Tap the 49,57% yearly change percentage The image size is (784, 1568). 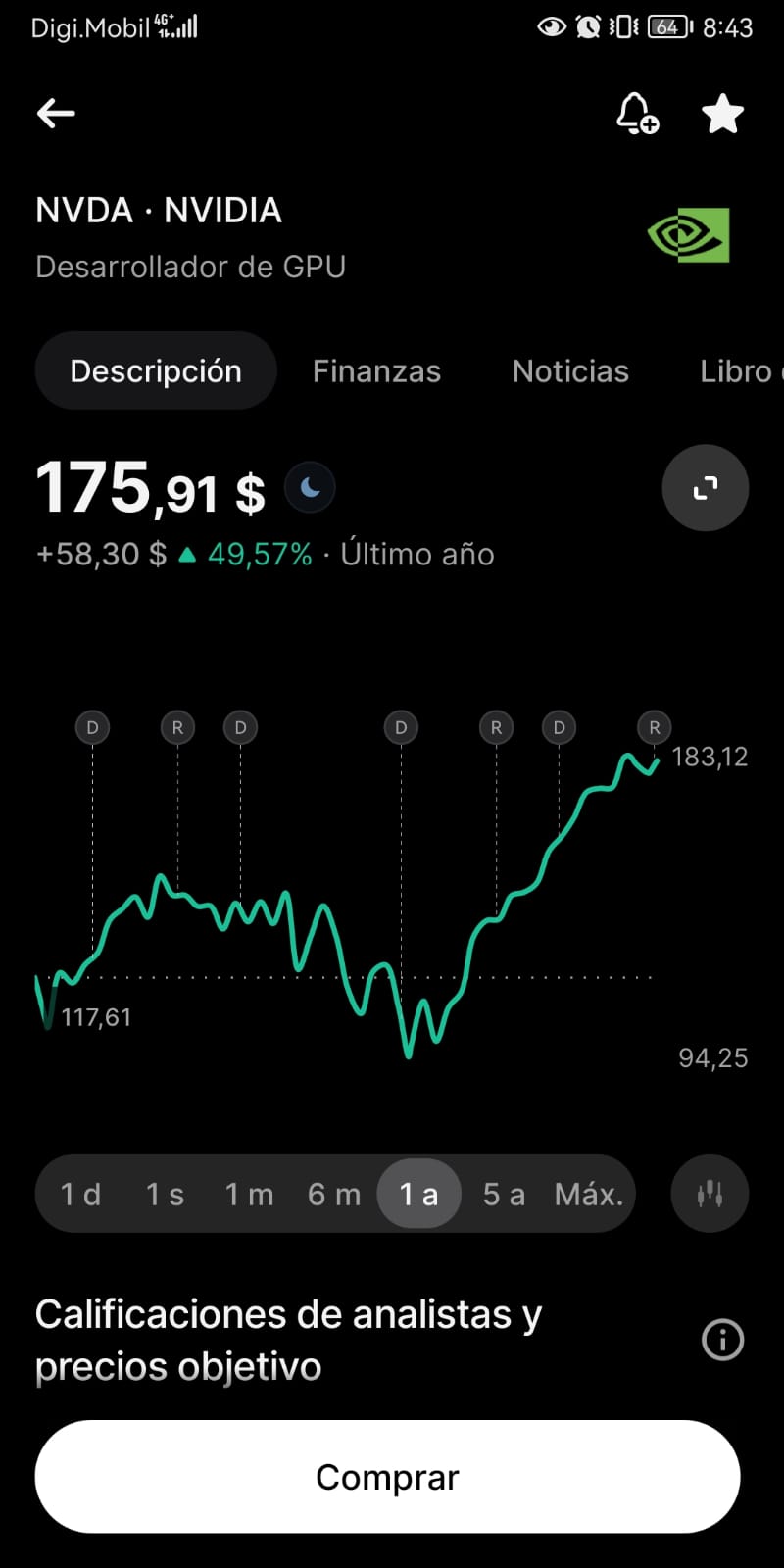259,554
